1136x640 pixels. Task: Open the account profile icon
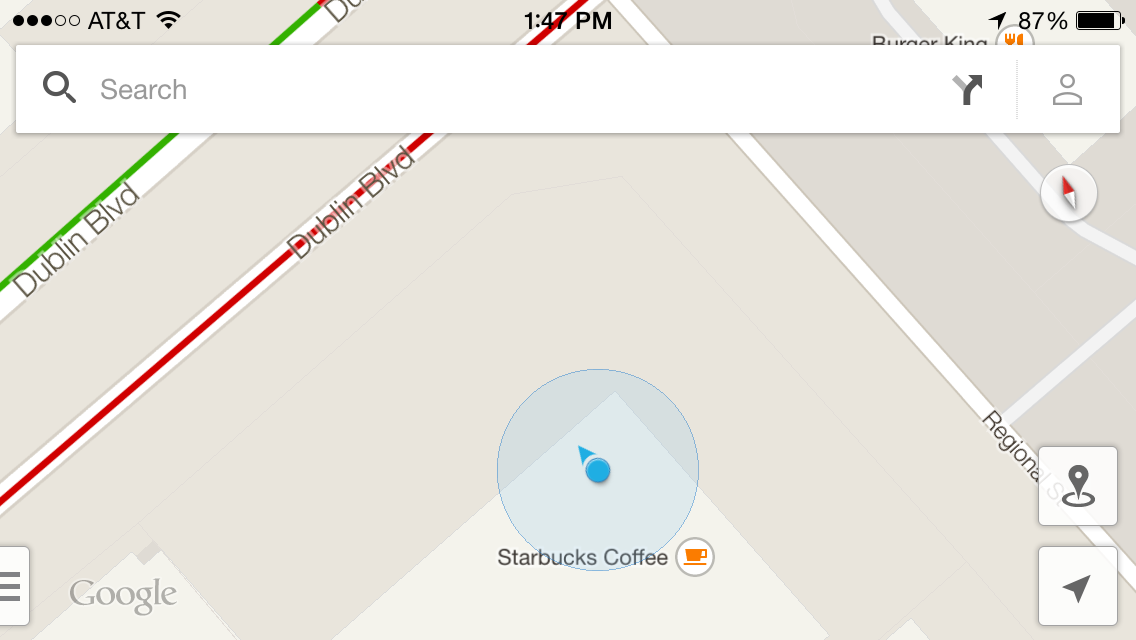point(1067,90)
